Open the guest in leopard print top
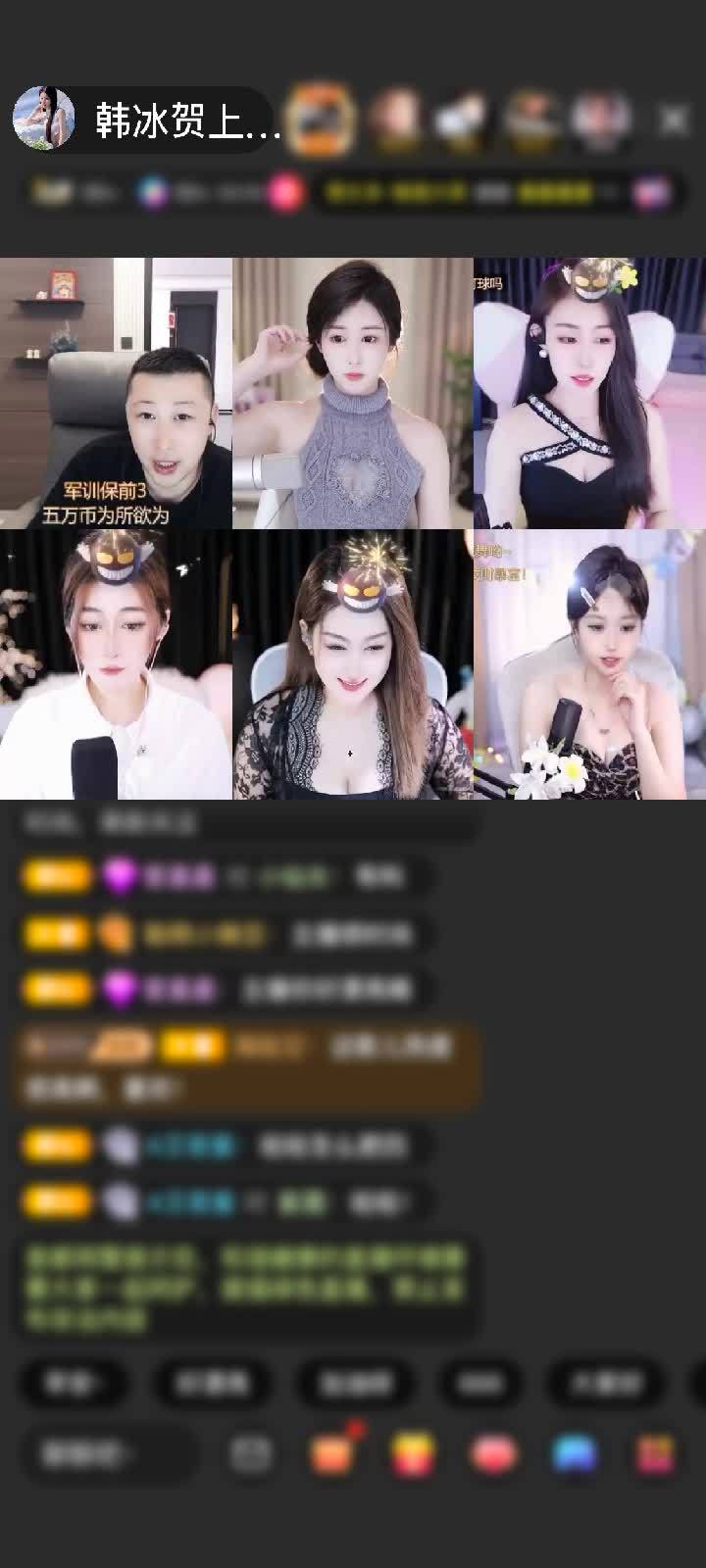Image resolution: width=706 pixels, height=1568 pixels. [589, 665]
